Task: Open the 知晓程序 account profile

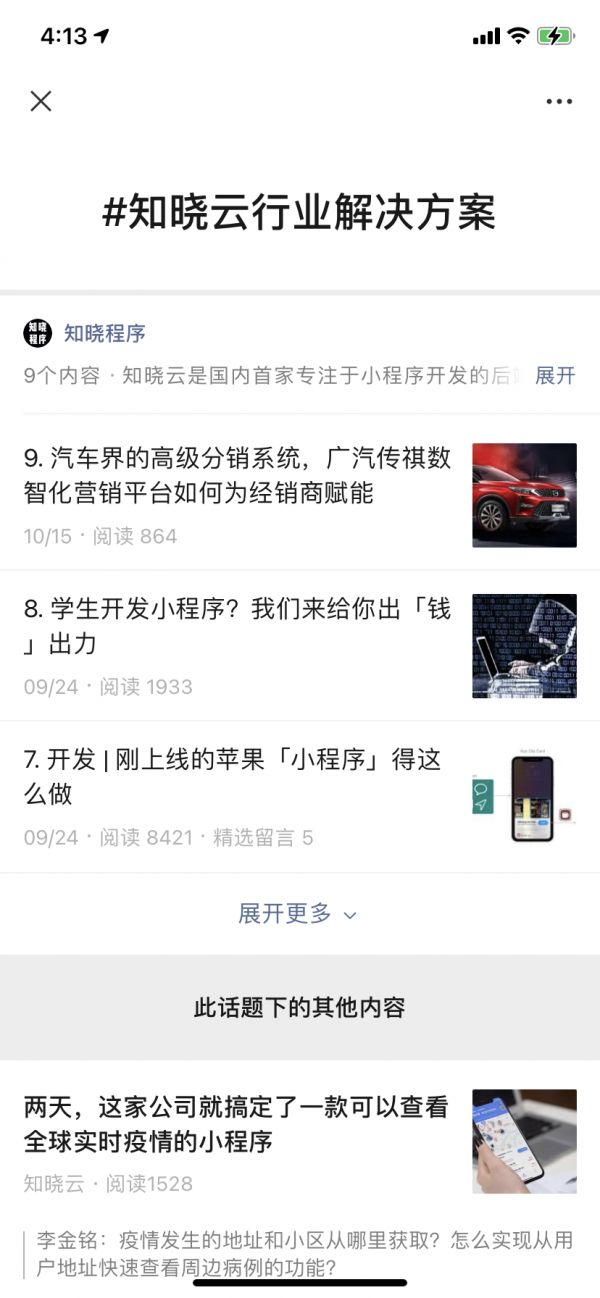Action: point(104,333)
